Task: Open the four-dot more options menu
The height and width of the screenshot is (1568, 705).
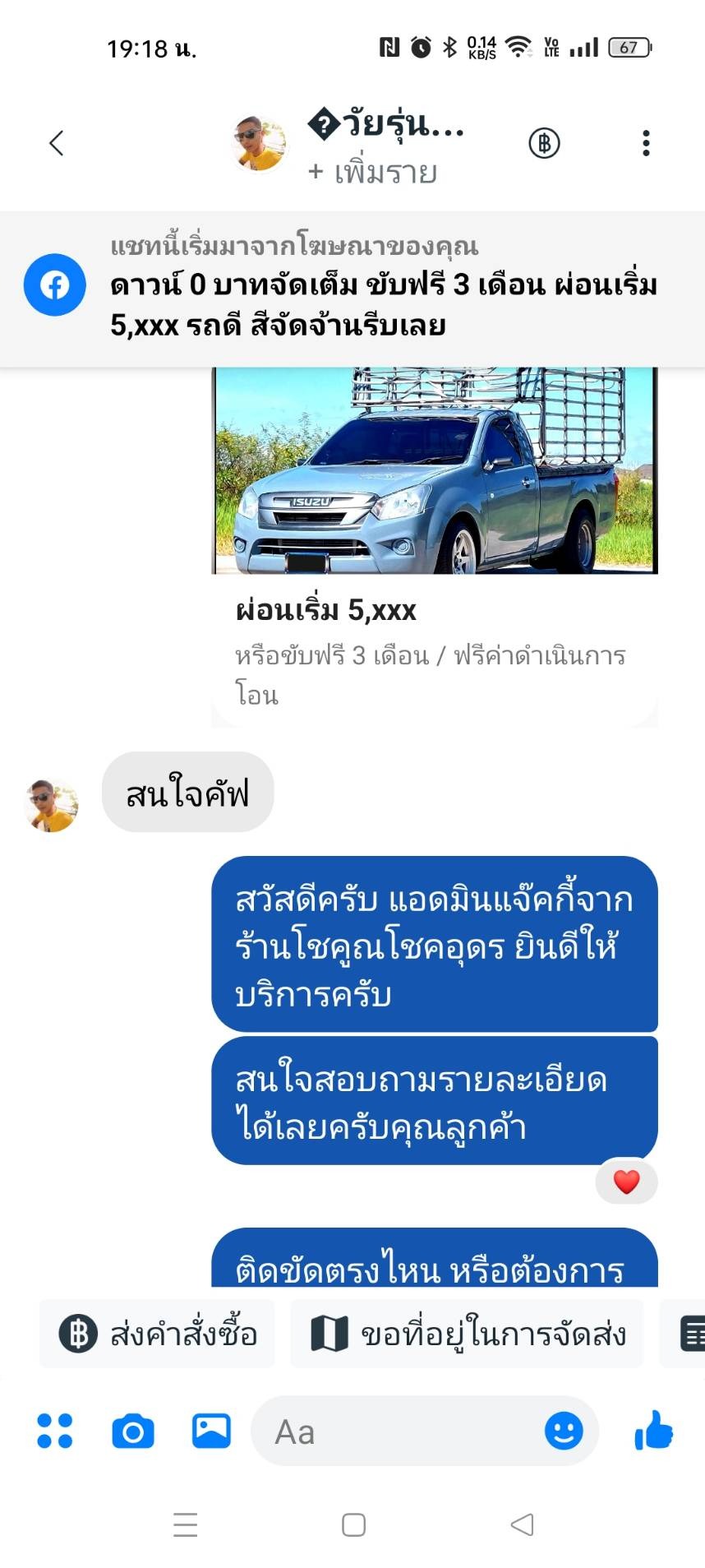Action: 55,1431
